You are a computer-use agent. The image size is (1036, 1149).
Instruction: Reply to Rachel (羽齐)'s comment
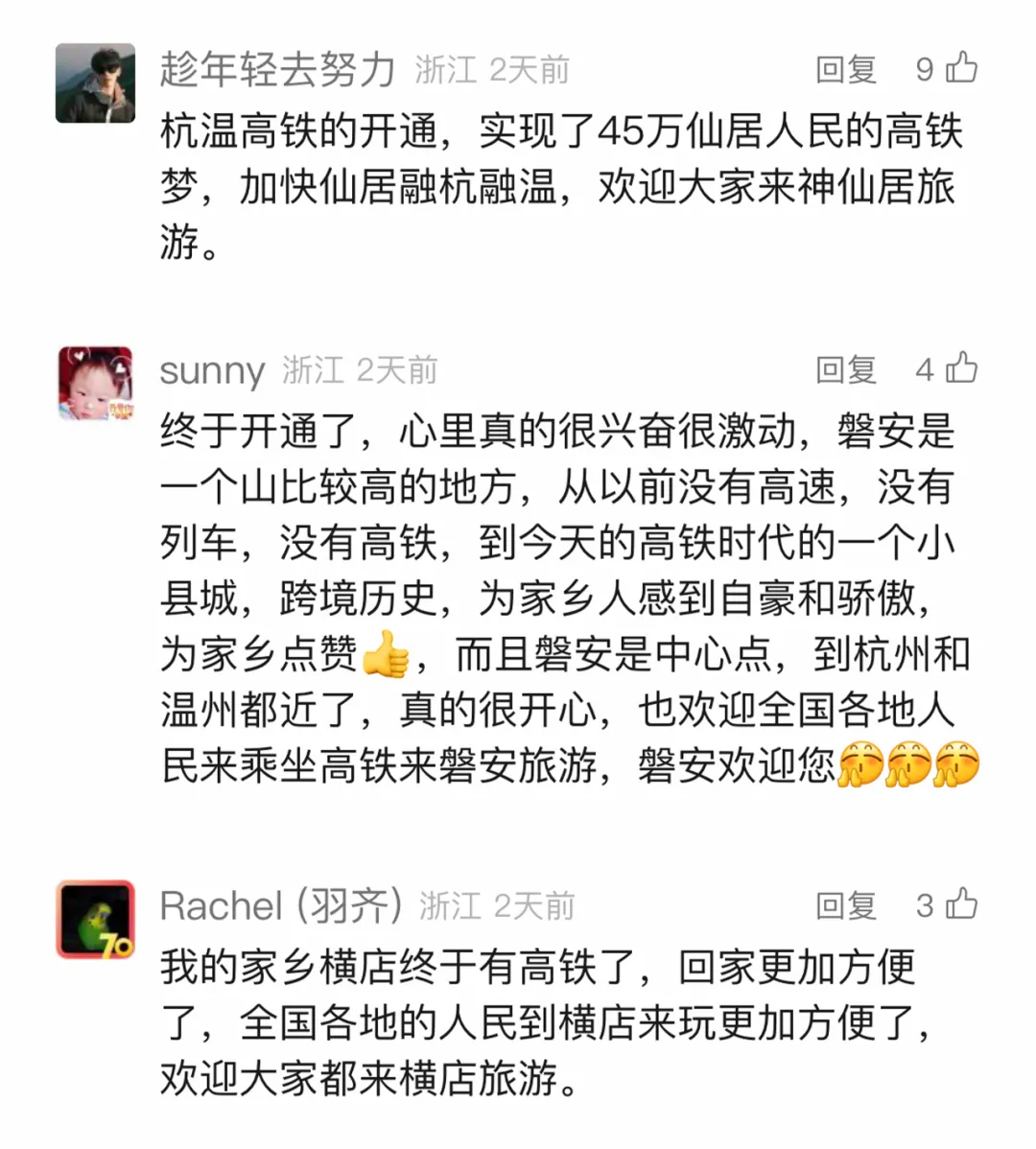[845, 905]
